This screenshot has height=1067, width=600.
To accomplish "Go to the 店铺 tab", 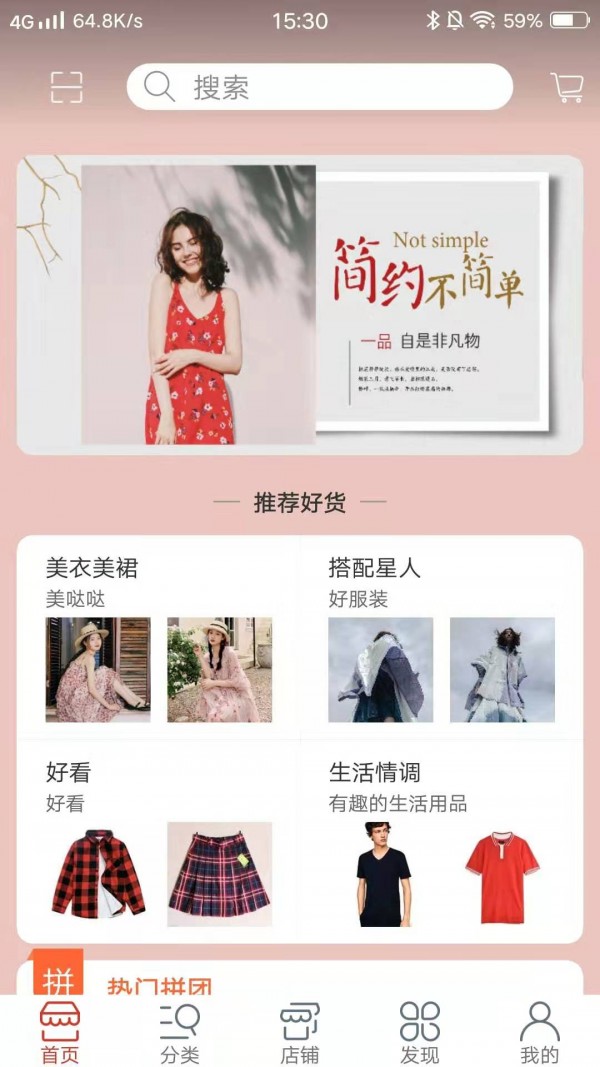I will click(x=300, y=1032).
